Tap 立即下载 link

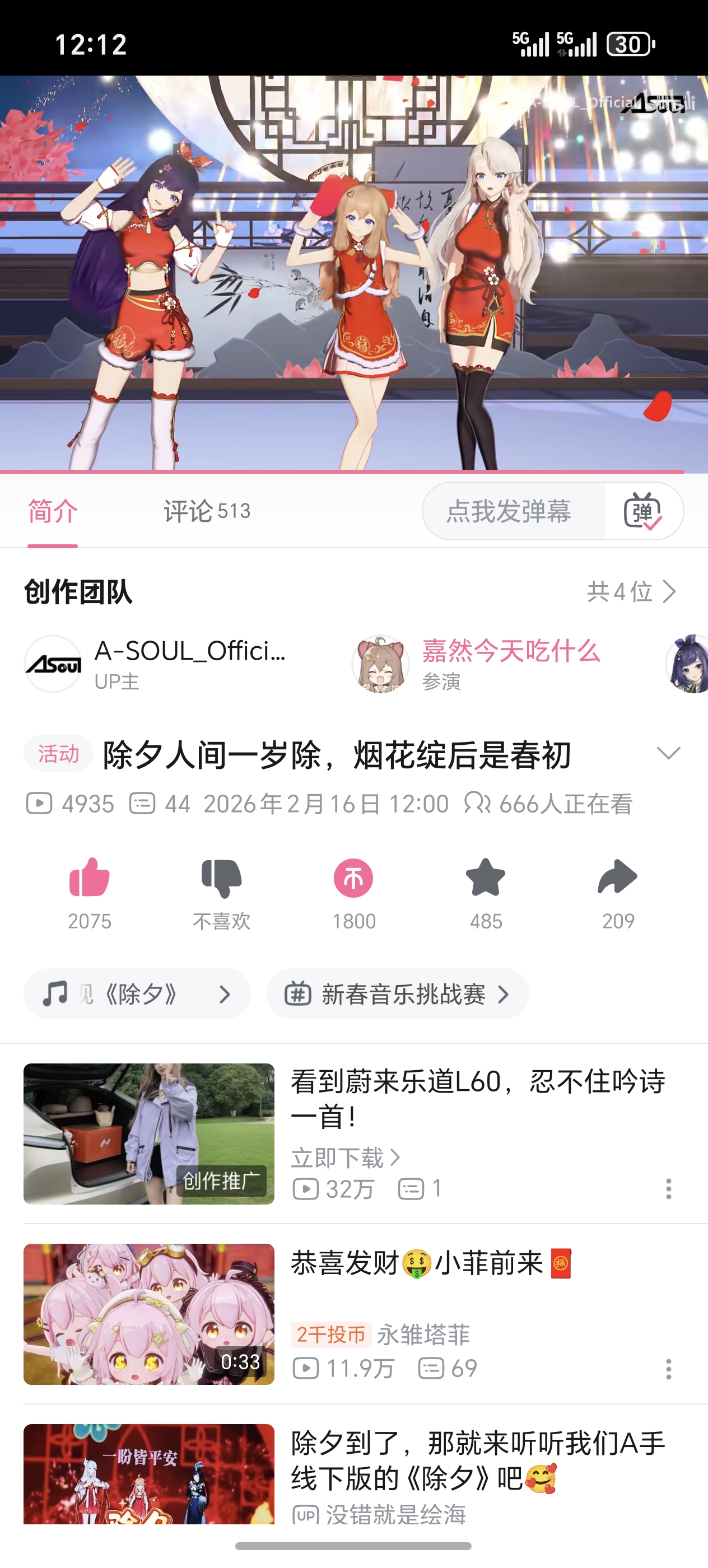tap(345, 1157)
